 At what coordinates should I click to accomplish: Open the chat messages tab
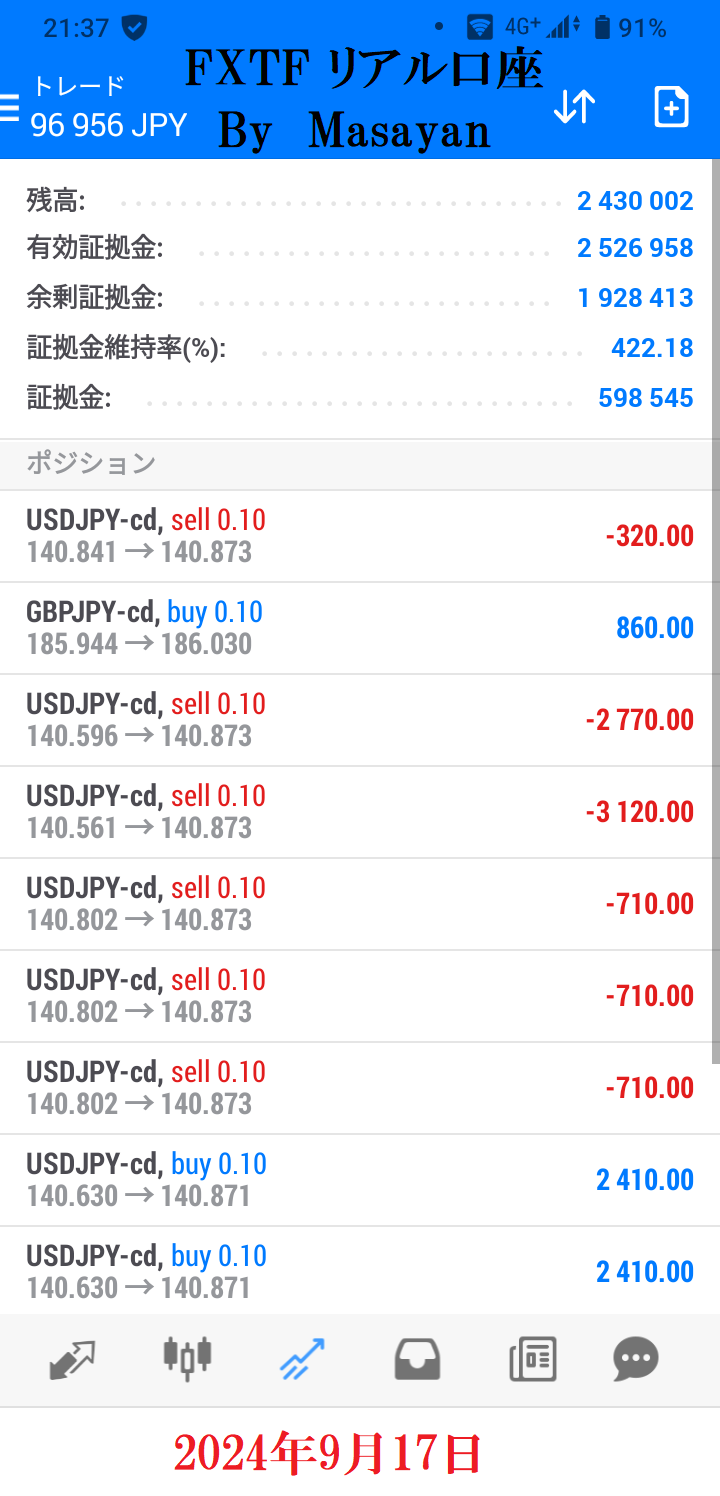(x=636, y=1360)
